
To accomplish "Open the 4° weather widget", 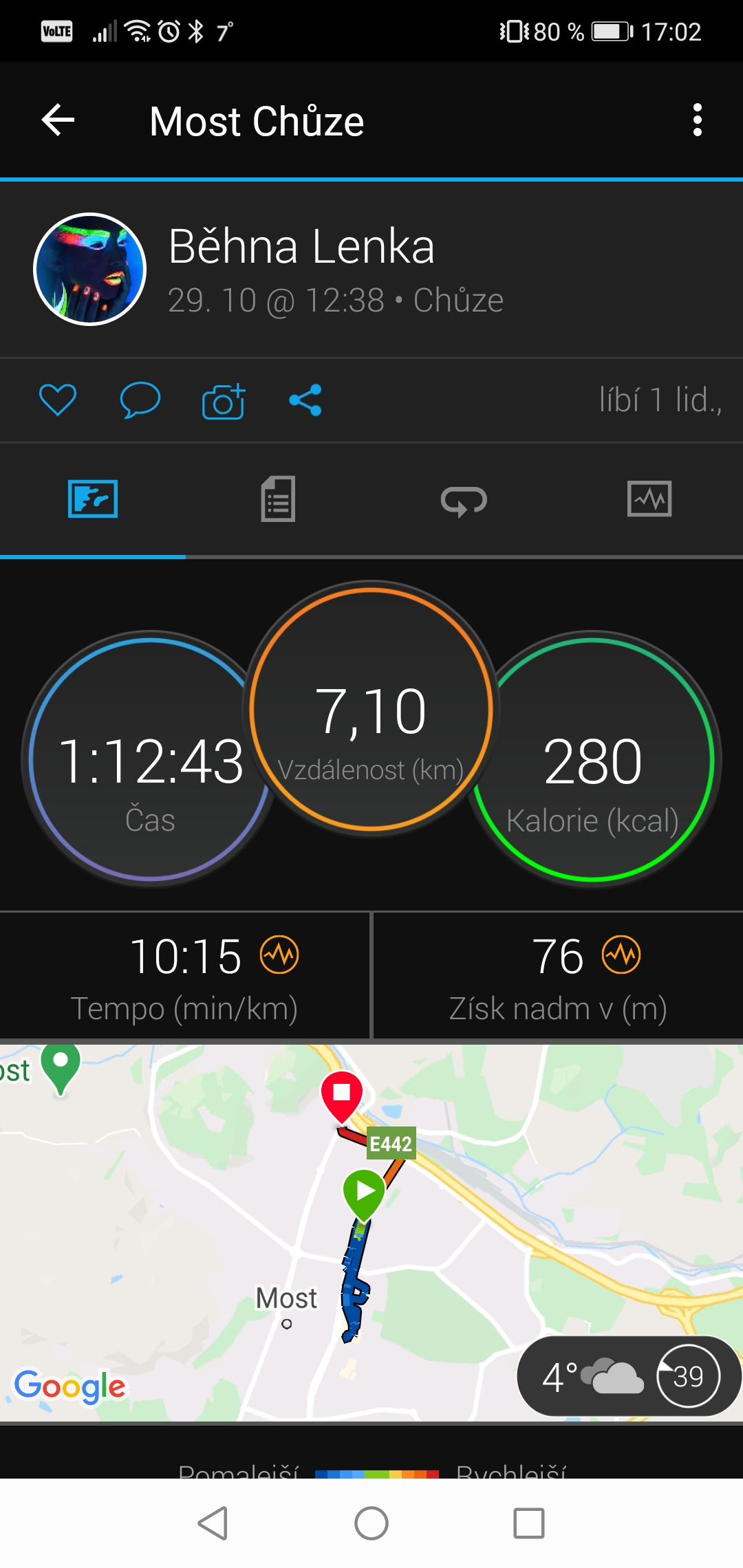I will (x=629, y=1376).
